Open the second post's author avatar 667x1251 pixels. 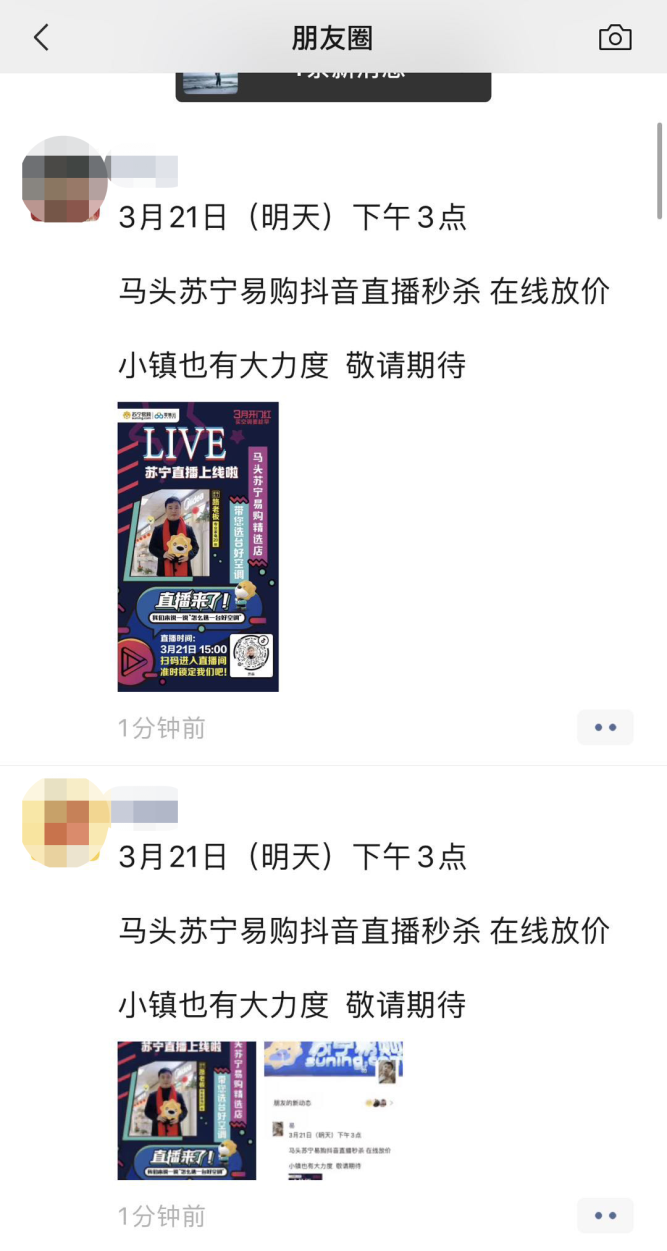coord(65,819)
